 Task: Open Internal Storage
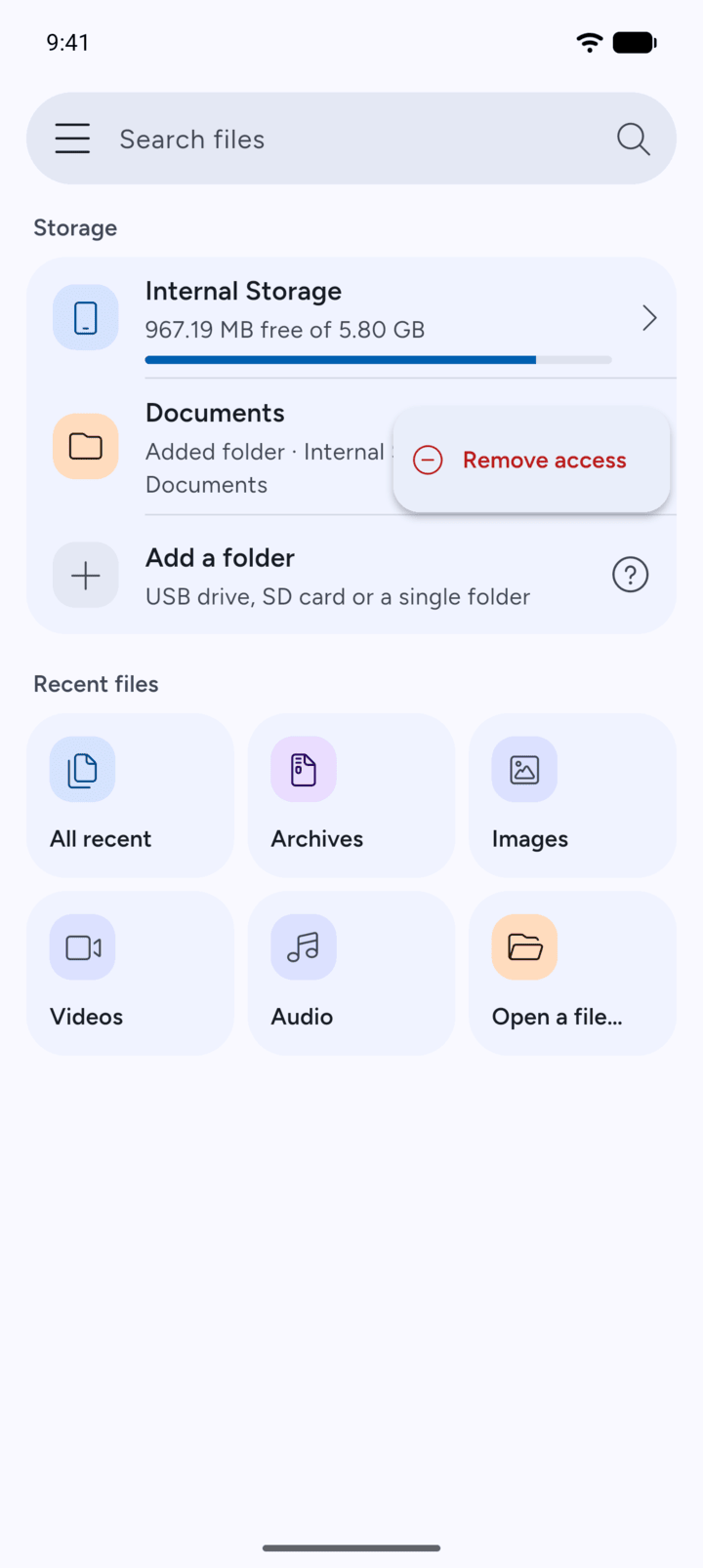(x=351, y=317)
